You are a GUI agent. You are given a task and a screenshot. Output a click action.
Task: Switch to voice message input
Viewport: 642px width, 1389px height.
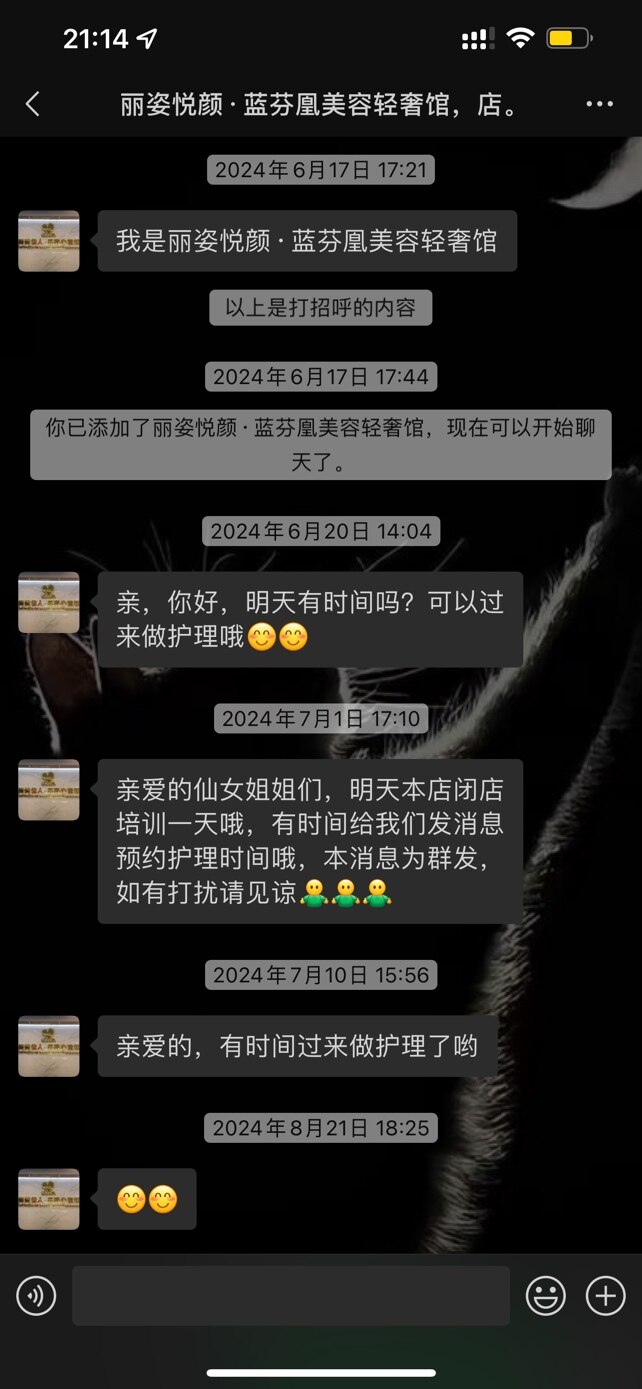(x=36, y=1296)
